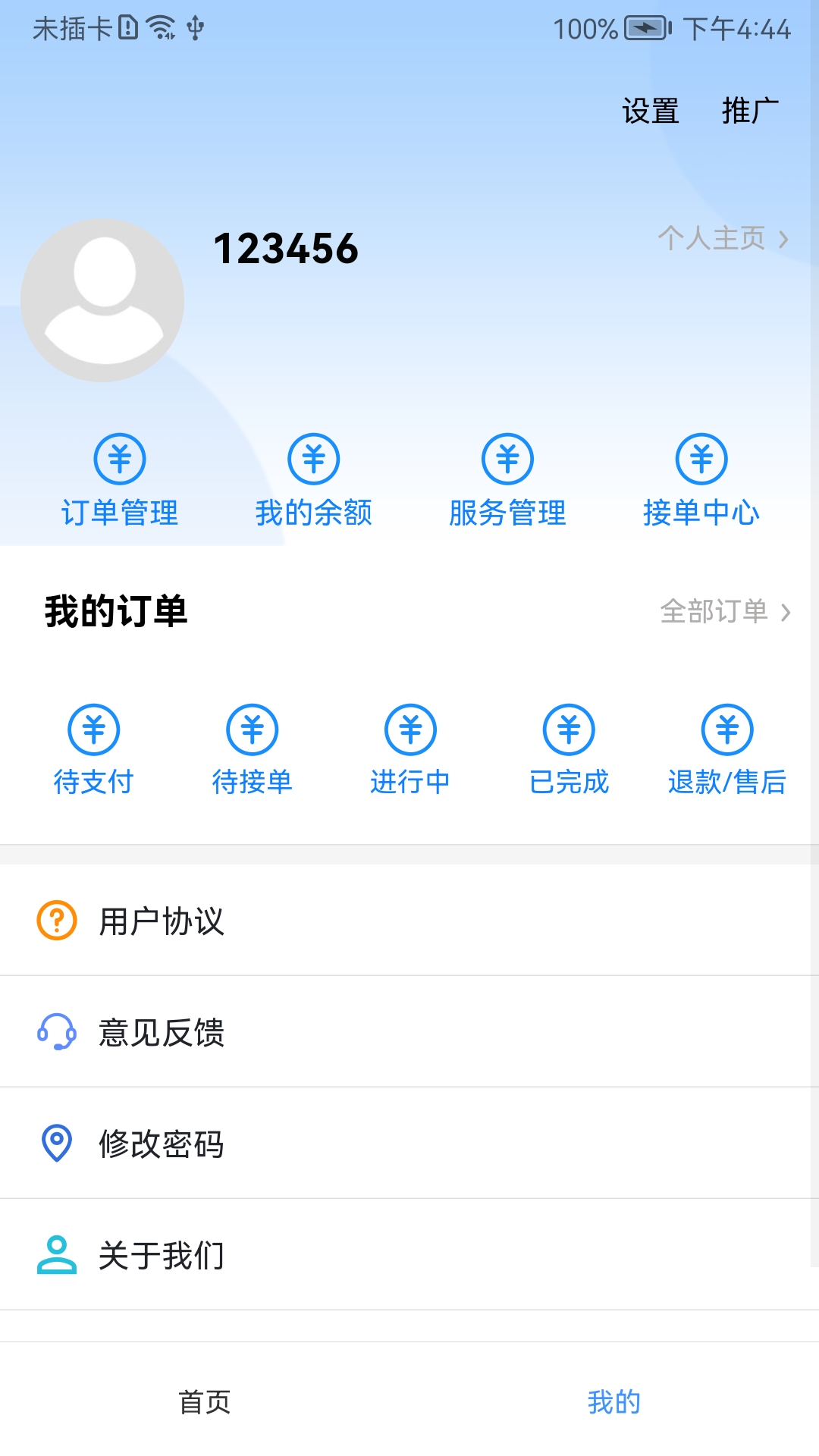Select the 修改密码 location pin icon
Viewport: 819px width, 1456px height.
pyautogui.click(x=55, y=1142)
